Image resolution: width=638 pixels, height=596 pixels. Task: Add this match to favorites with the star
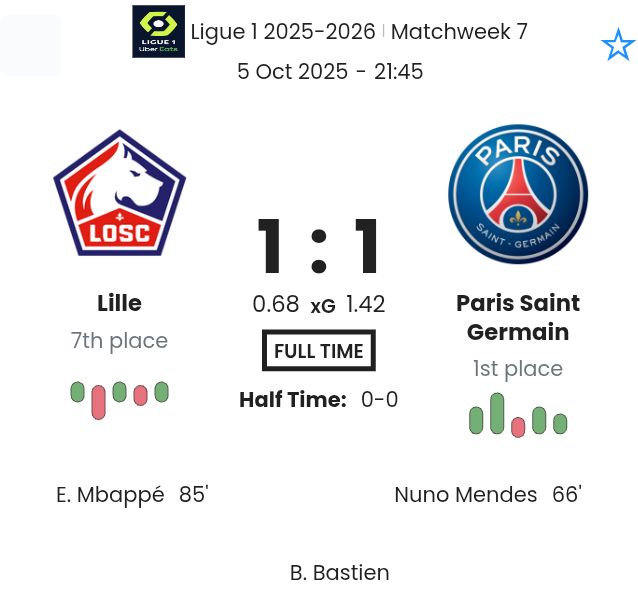click(617, 45)
